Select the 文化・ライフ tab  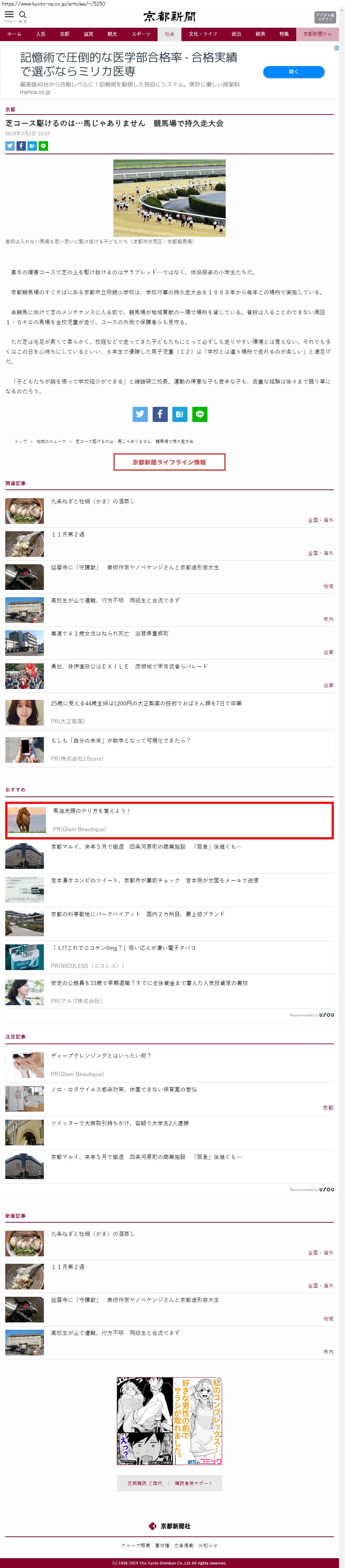click(x=203, y=34)
